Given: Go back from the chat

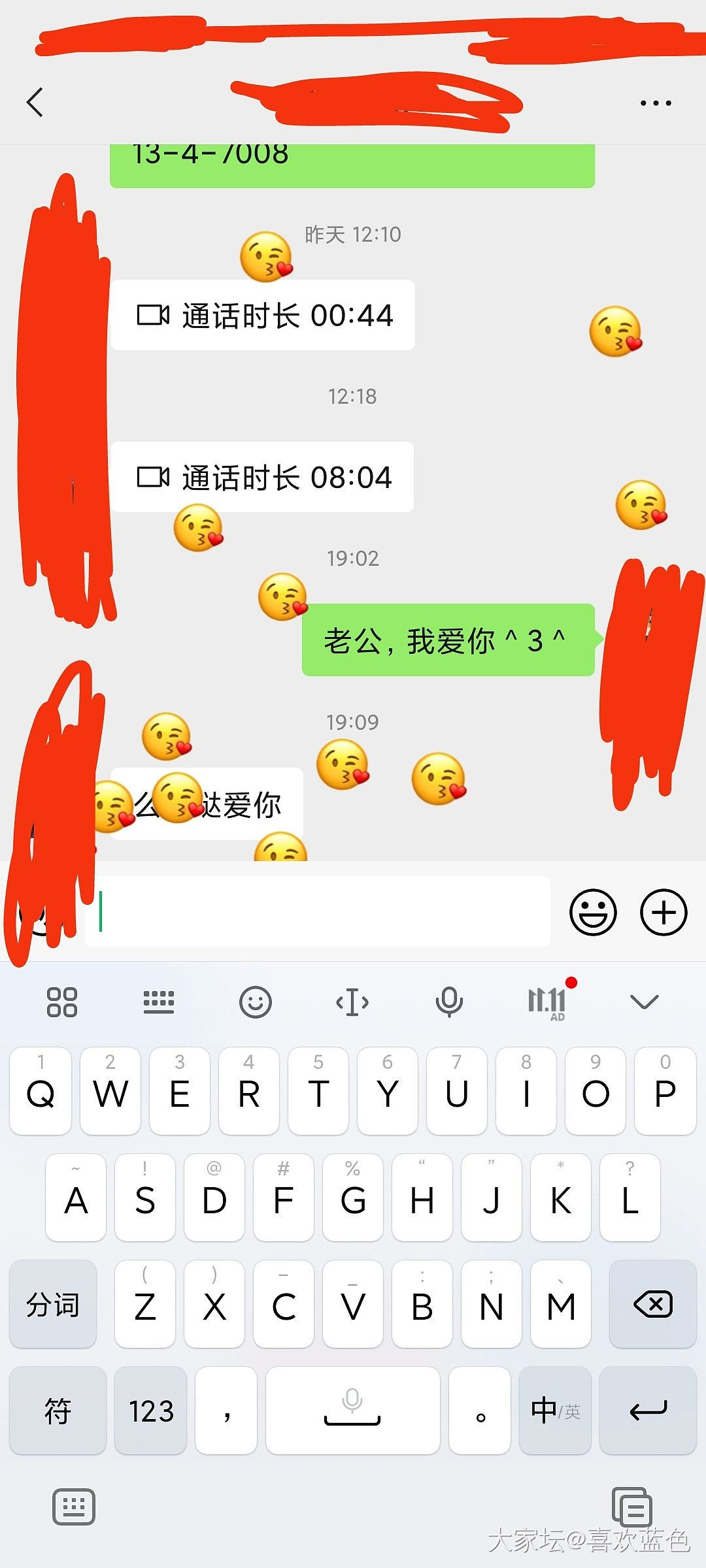Looking at the screenshot, I should pos(35,103).
